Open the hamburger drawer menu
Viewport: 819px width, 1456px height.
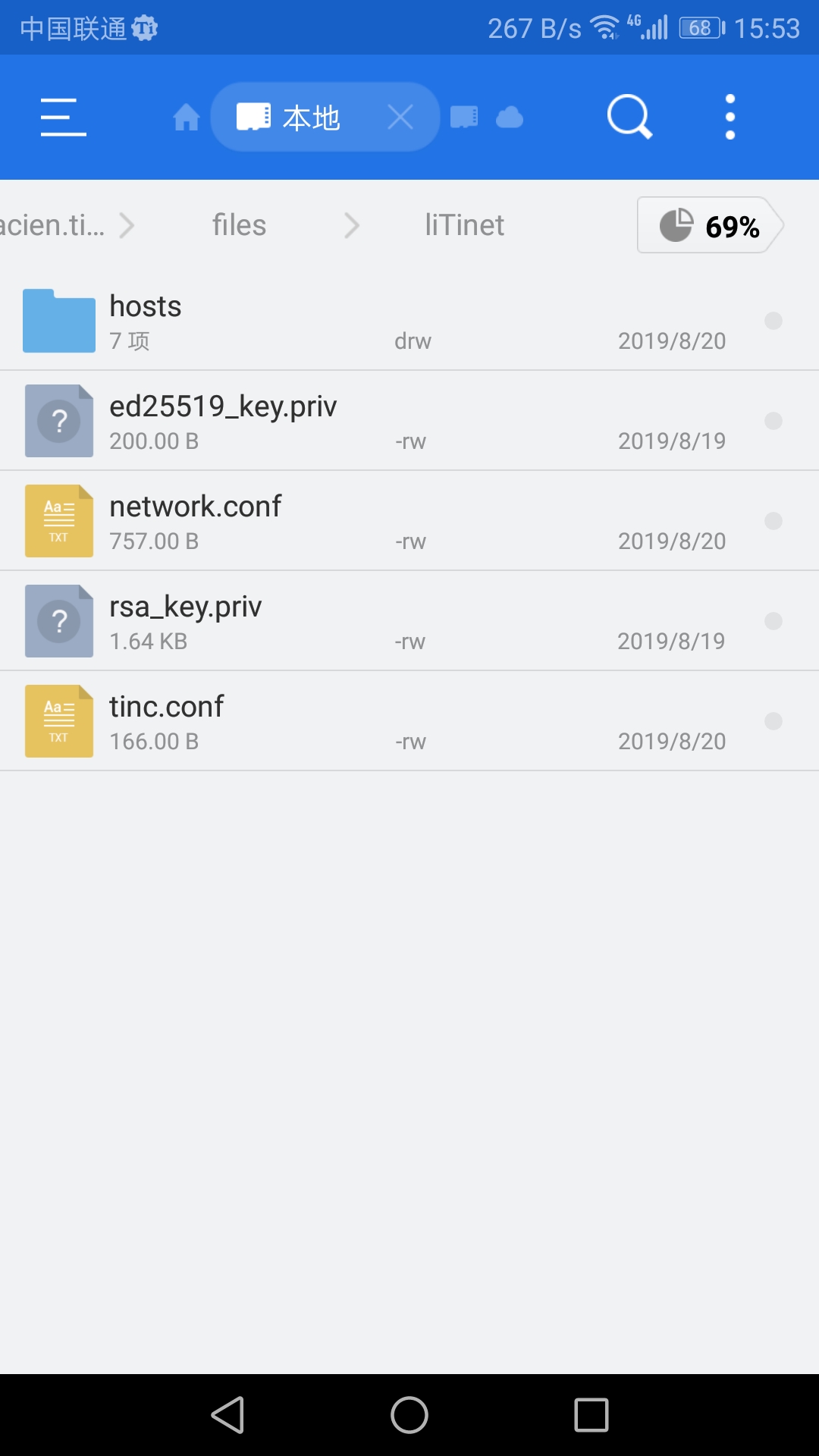click(63, 118)
